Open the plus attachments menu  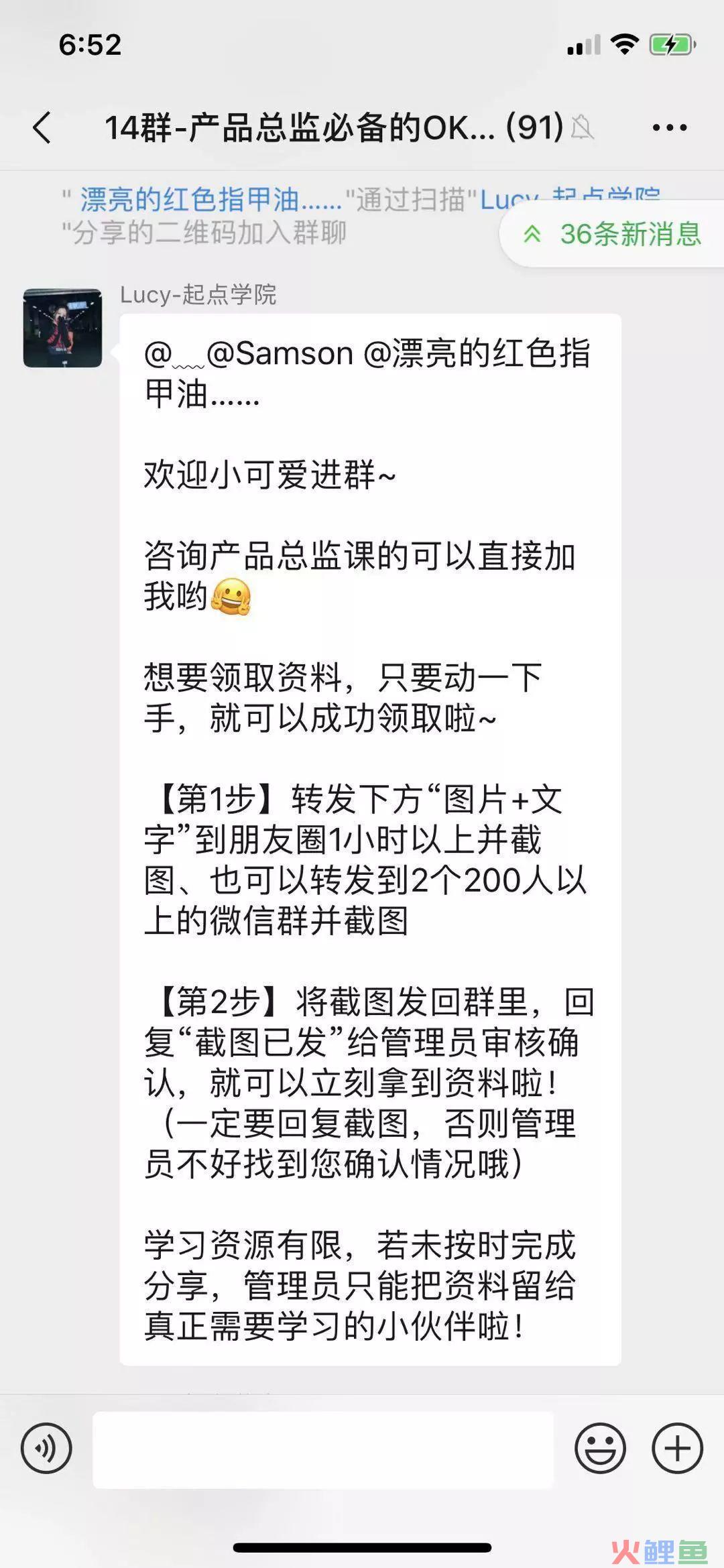coord(677,1449)
